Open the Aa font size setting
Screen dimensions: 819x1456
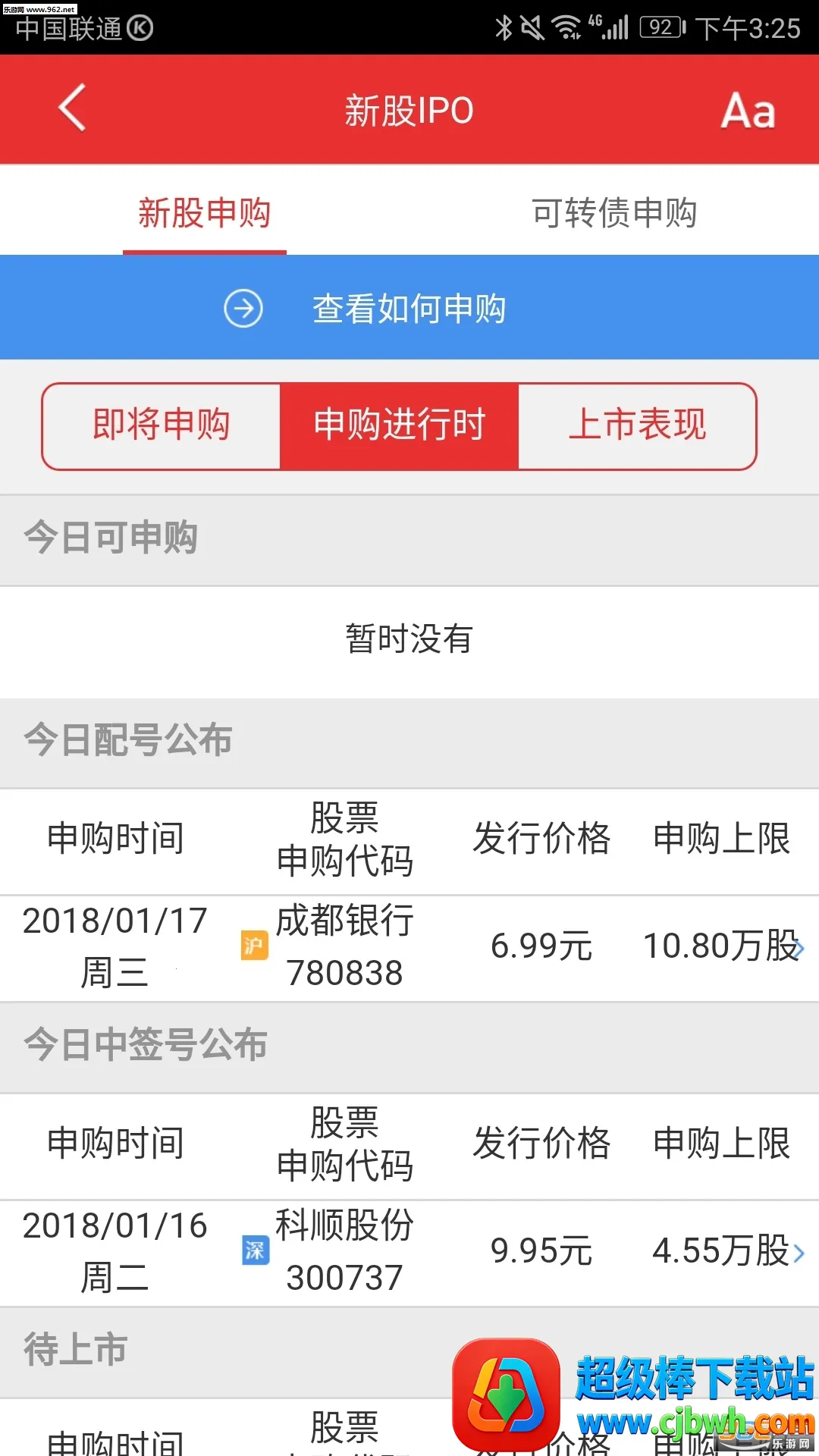click(x=747, y=111)
